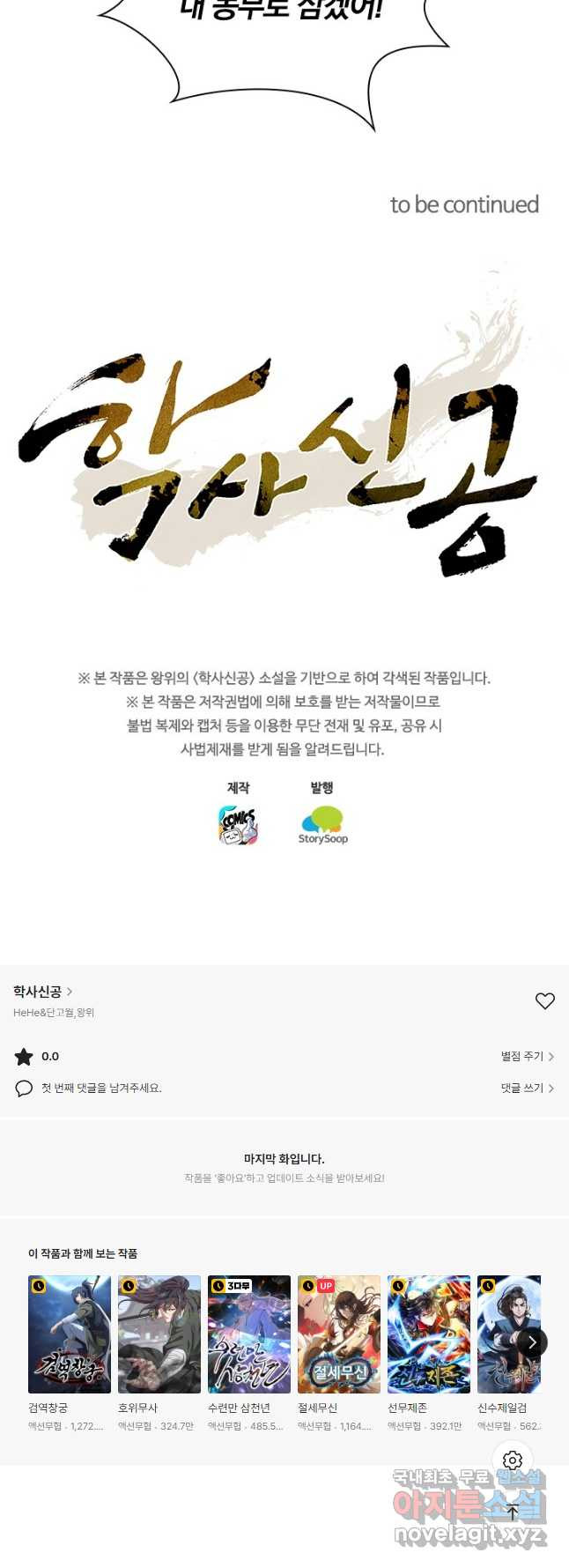Open the 호위무사 recommended title
This screenshot has width=569, height=1568.
pos(159,1334)
